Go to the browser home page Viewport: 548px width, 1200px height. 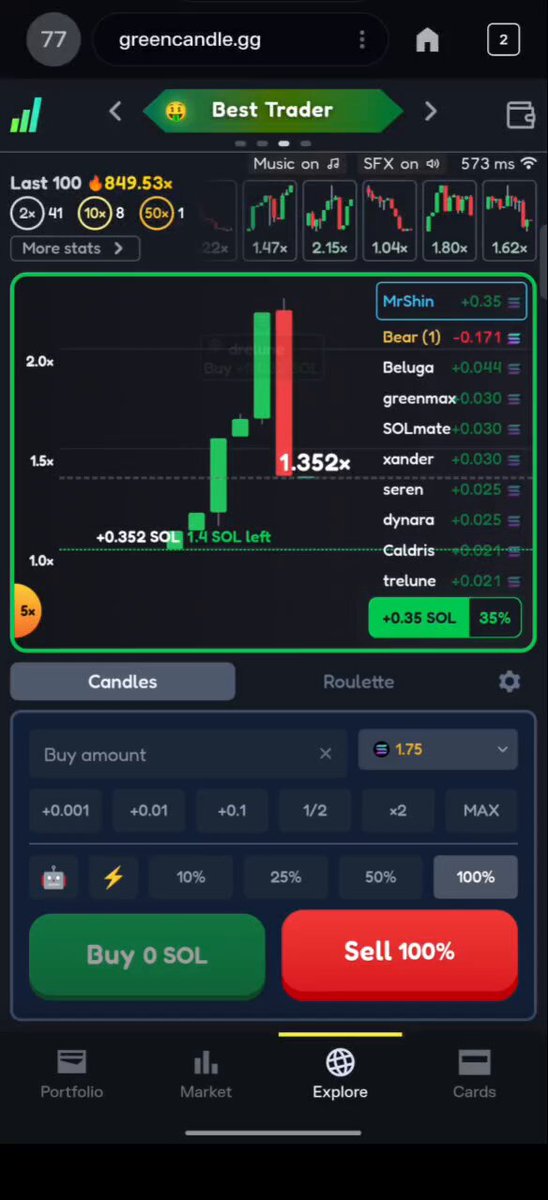[x=428, y=40]
